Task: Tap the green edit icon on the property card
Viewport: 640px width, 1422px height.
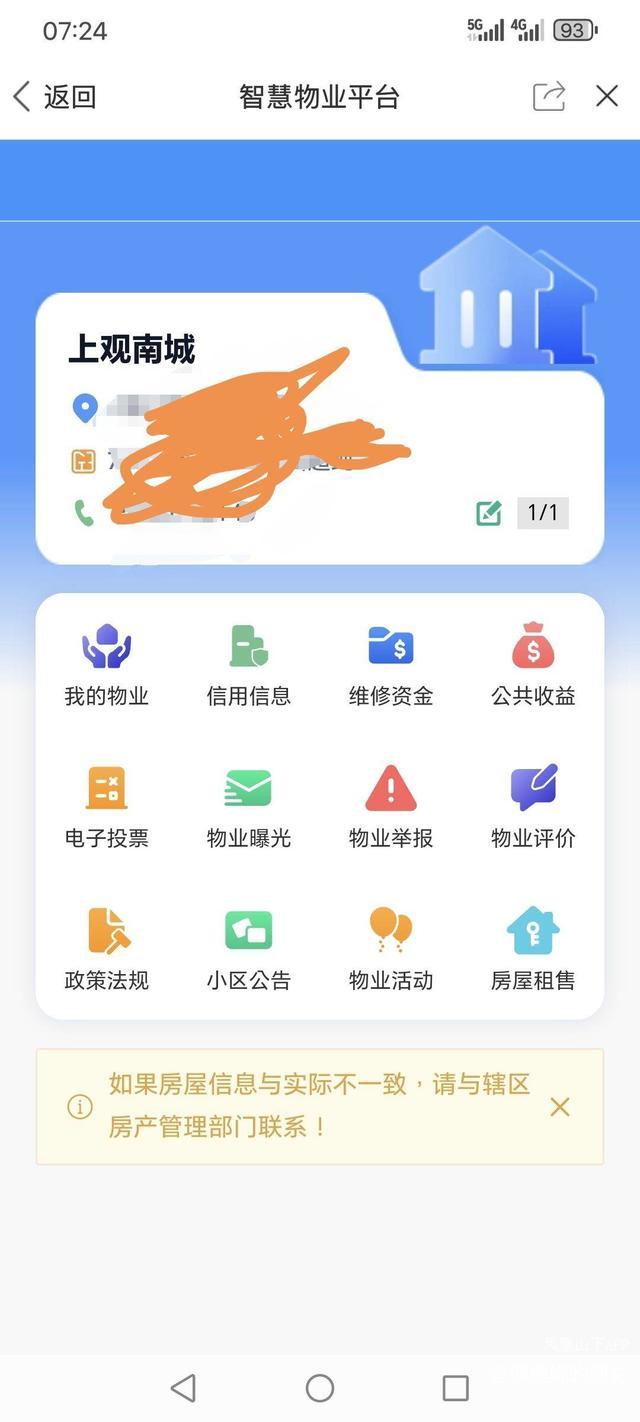Action: click(489, 513)
